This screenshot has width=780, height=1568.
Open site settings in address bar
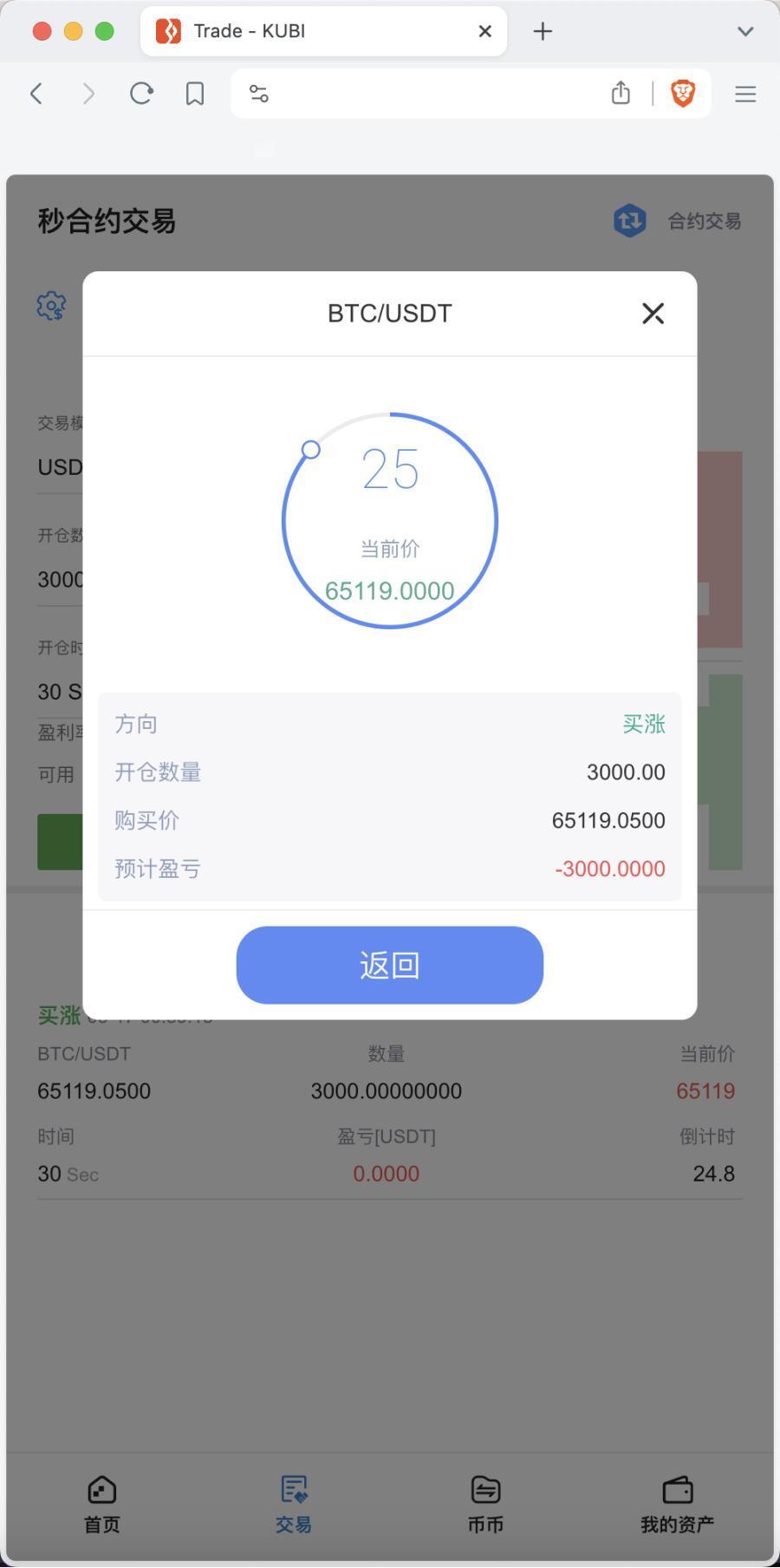coord(258,94)
